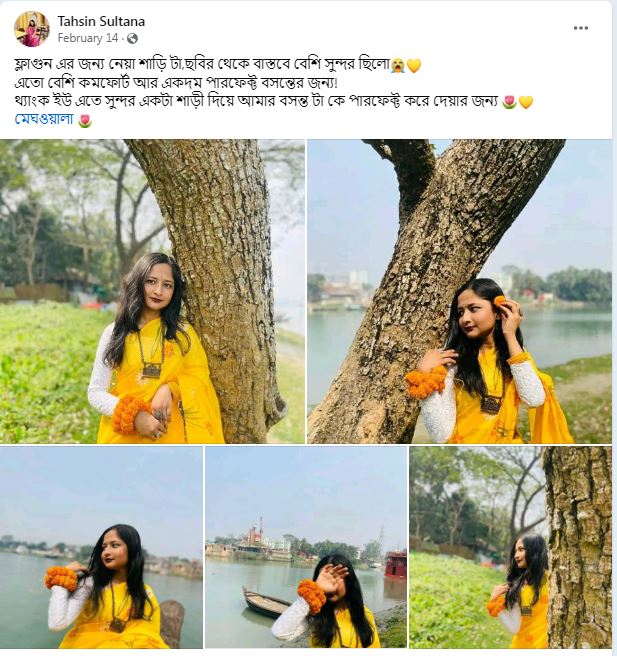The width and height of the screenshot is (617, 656).
Task: Open the post's three-dot options menu
Action: [581, 28]
